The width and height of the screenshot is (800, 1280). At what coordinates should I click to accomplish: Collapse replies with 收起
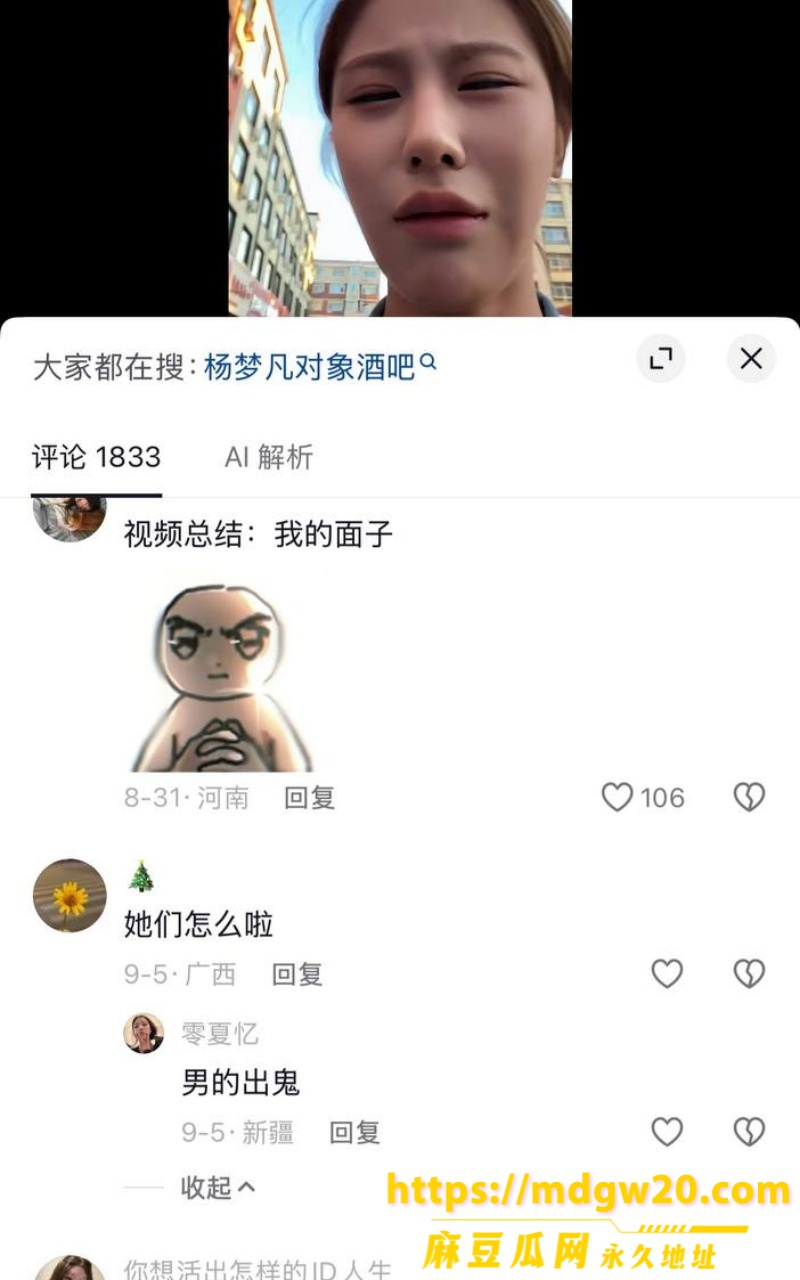coord(218,1187)
